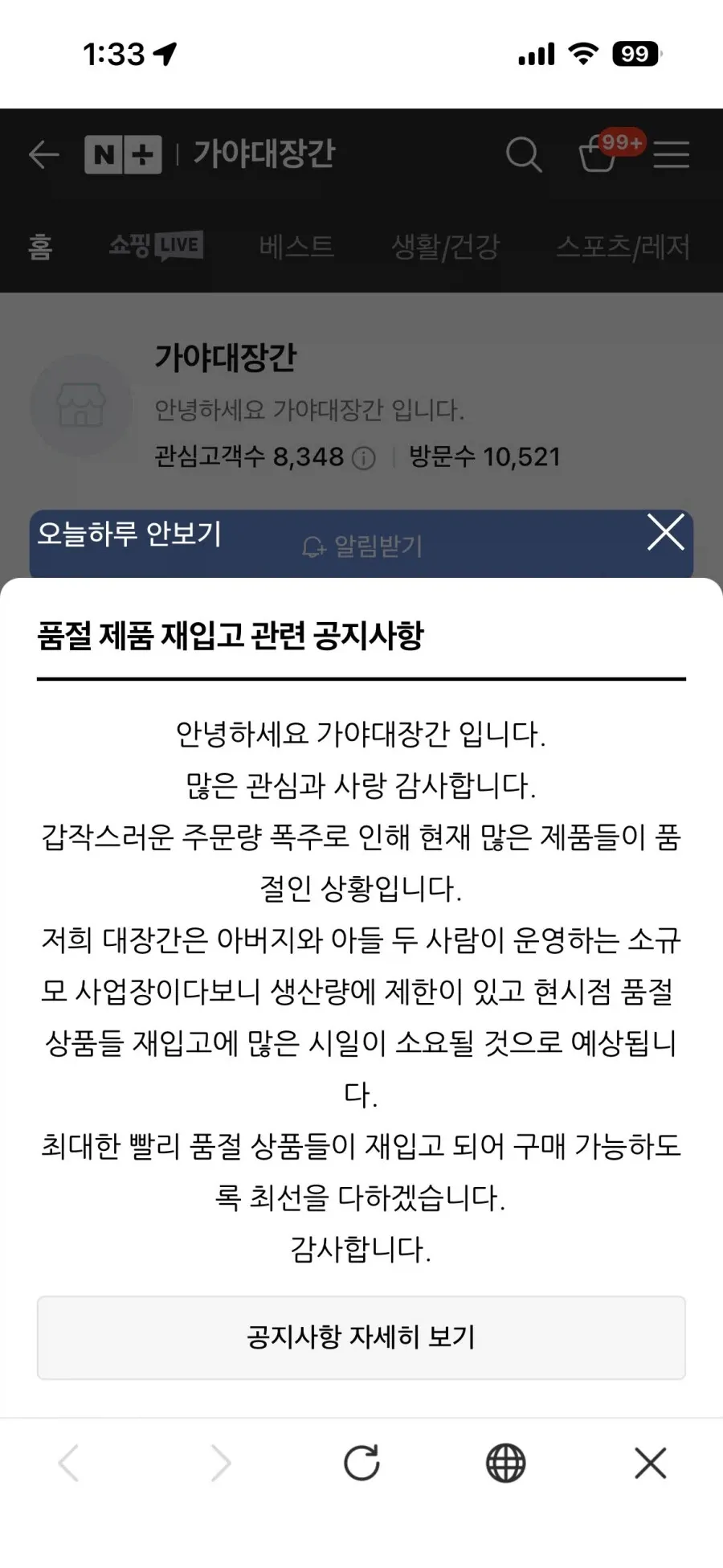Open the hamburger menu
Screen dimensions: 723x1568
pyautogui.click(x=672, y=154)
